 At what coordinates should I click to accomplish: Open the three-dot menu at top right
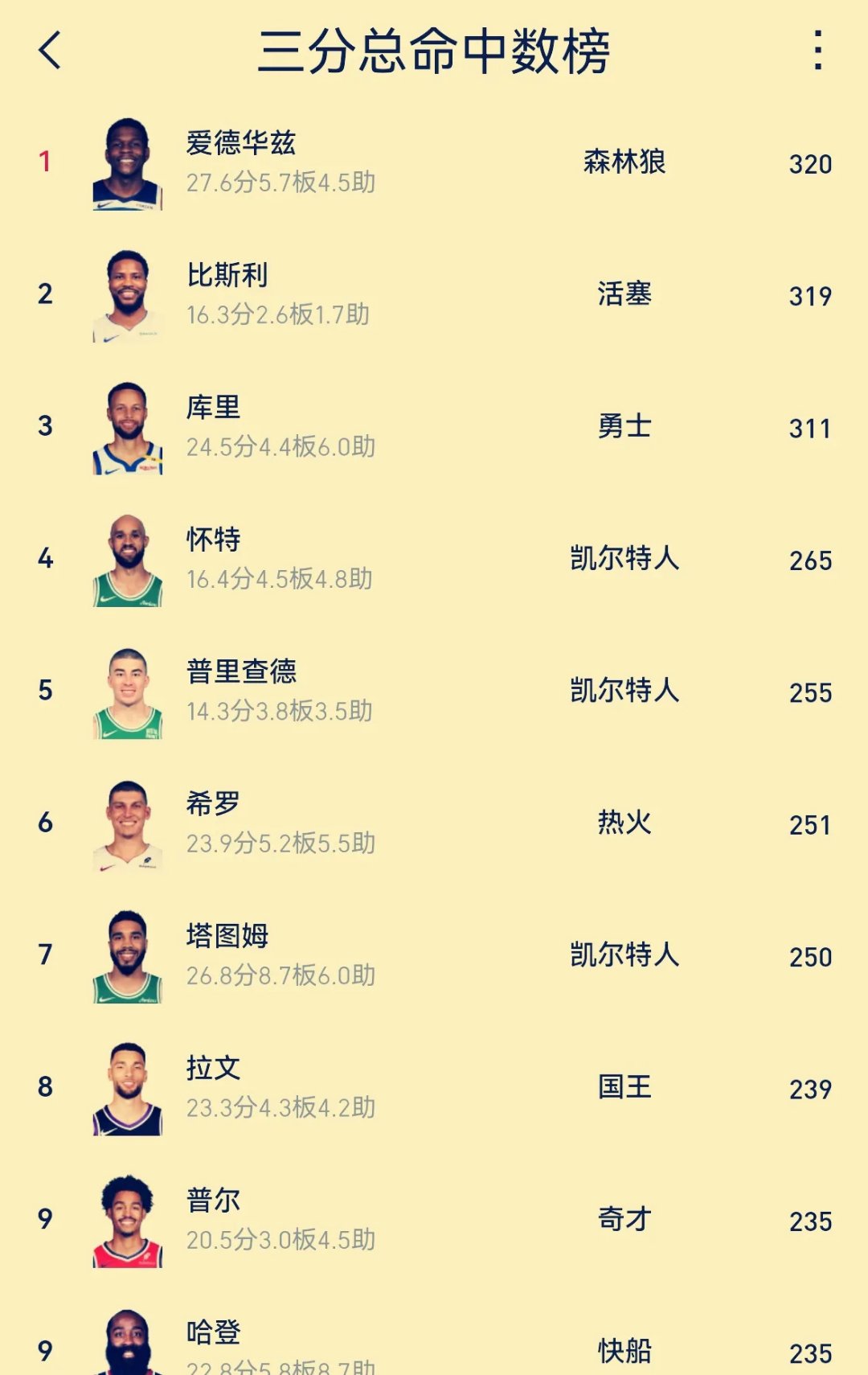click(818, 53)
